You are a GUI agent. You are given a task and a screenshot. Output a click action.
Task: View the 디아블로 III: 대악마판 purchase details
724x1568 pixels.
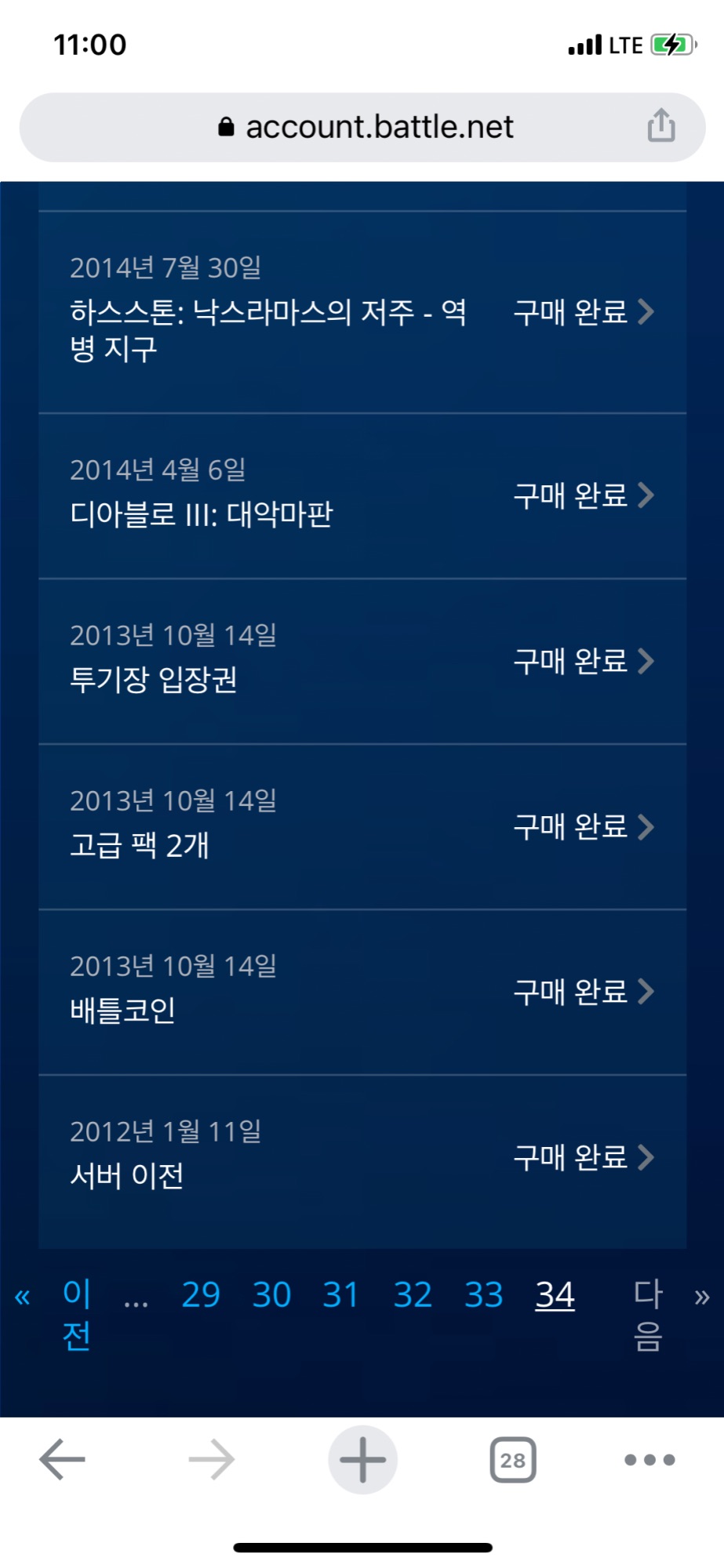point(362,495)
